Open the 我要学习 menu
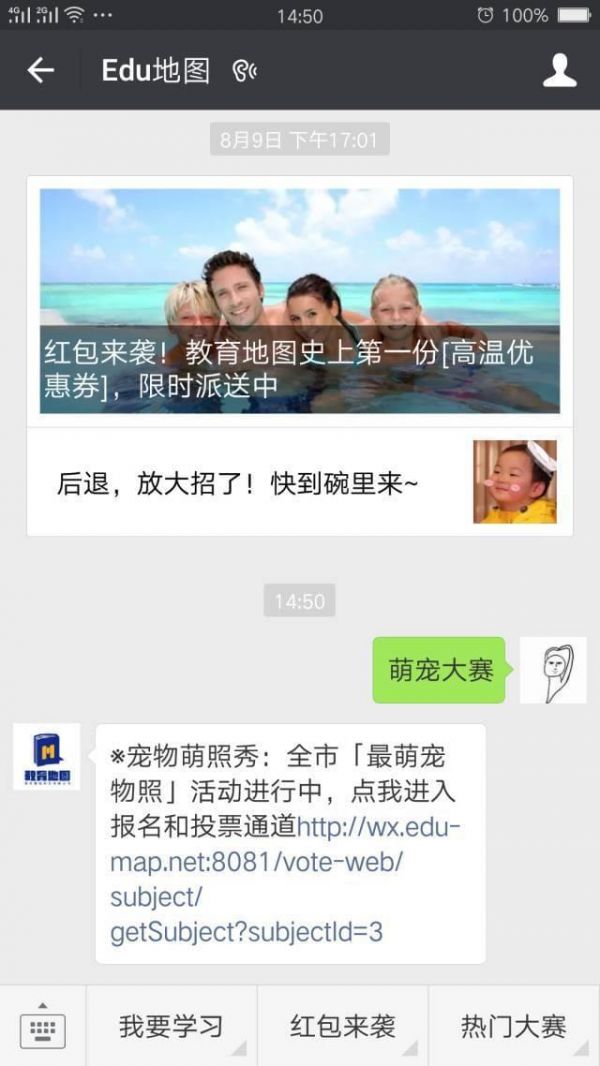 pyautogui.click(x=171, y=1026)
